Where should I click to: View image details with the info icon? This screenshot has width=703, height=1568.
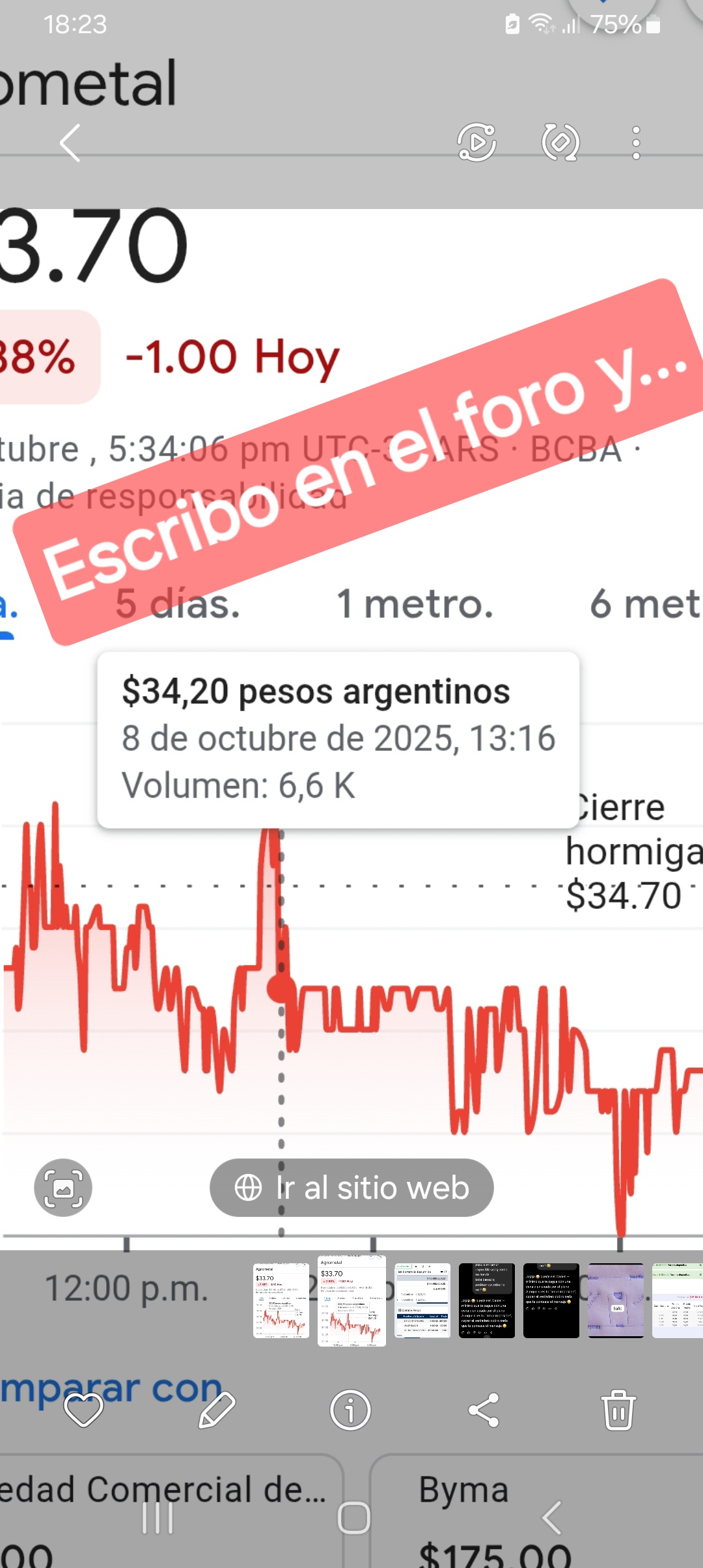point(350,1410)
